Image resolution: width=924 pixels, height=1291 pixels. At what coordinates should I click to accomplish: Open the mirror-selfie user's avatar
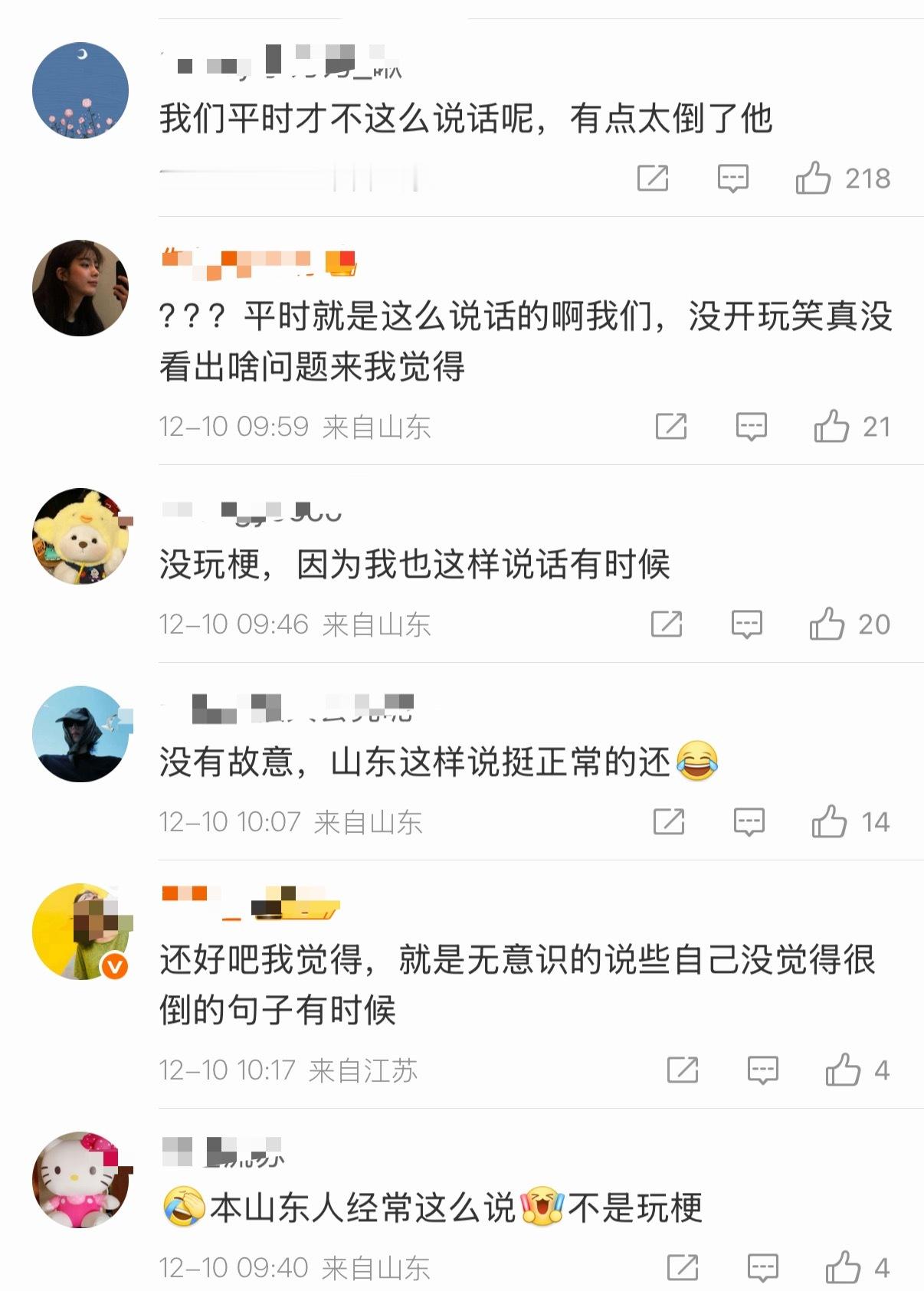(80, 287)
